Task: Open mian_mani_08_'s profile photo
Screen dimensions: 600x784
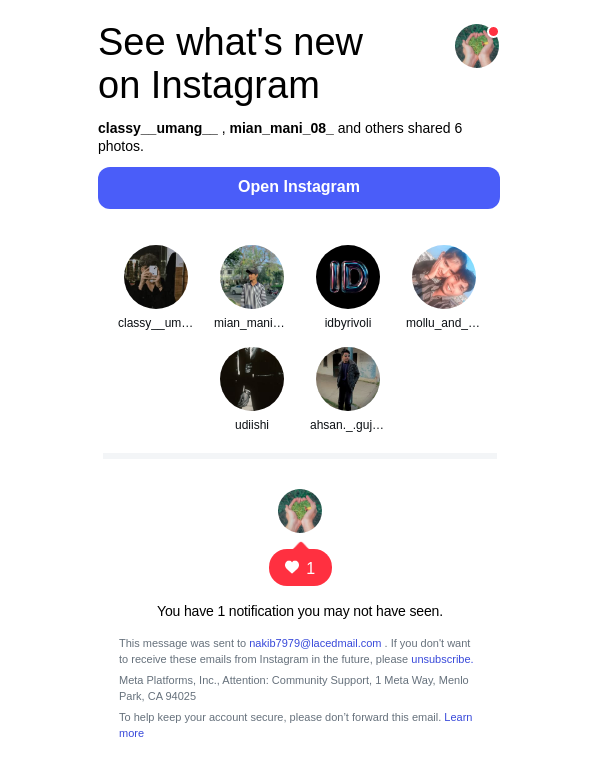Action: coord(252,277)
